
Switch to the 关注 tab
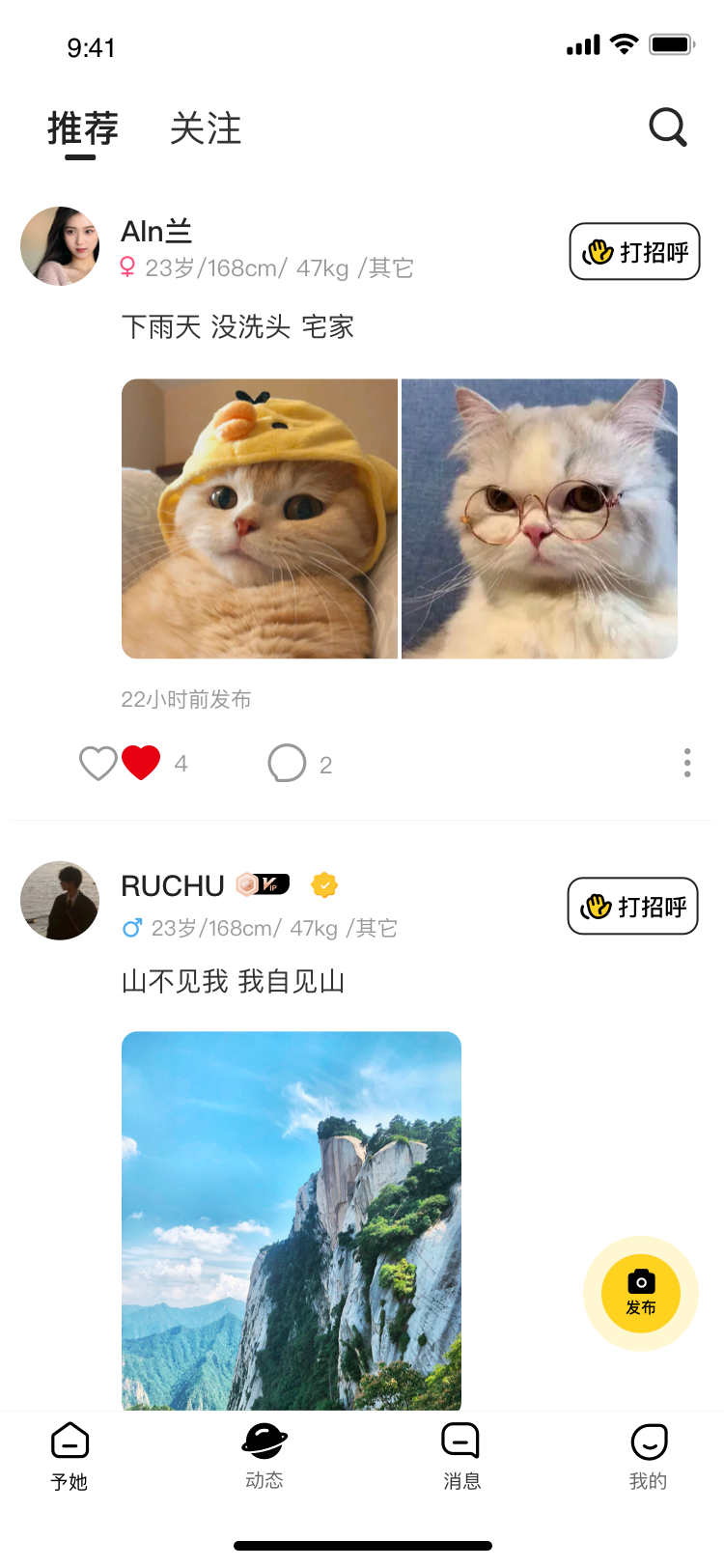tap(205, 128)
